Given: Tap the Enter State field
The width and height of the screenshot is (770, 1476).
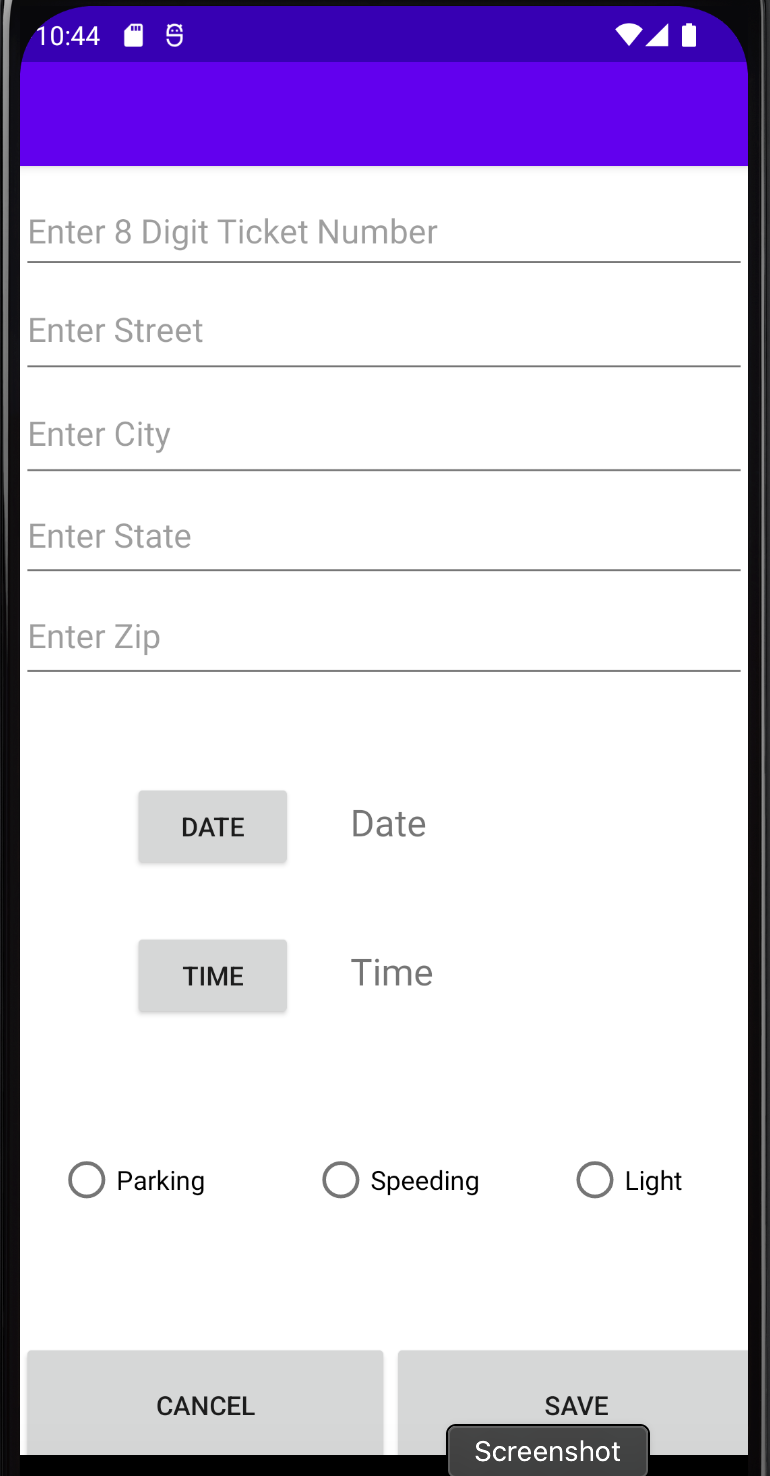Looking at the screenshot, I should pos(384,536).
